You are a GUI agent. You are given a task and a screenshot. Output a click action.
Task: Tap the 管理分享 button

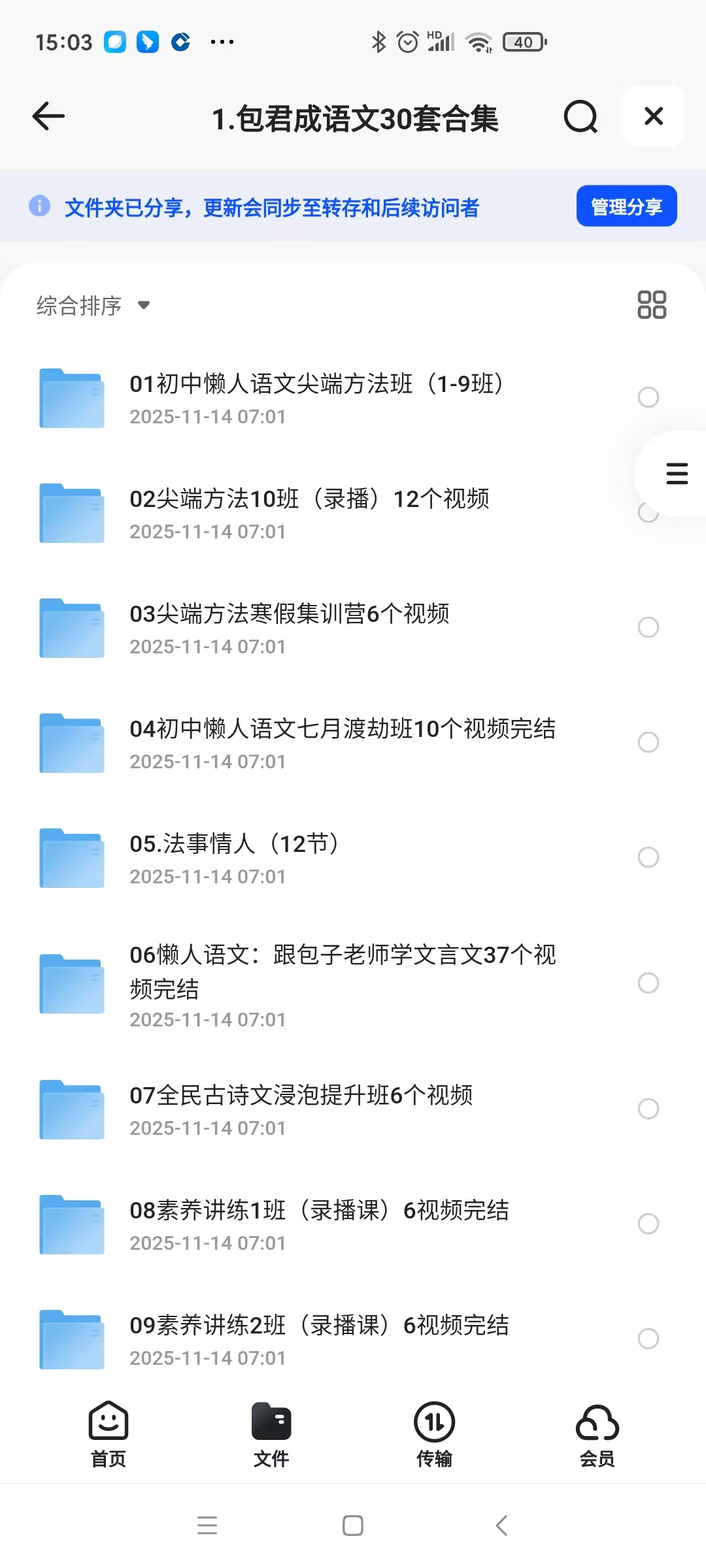tap(626, 206)
